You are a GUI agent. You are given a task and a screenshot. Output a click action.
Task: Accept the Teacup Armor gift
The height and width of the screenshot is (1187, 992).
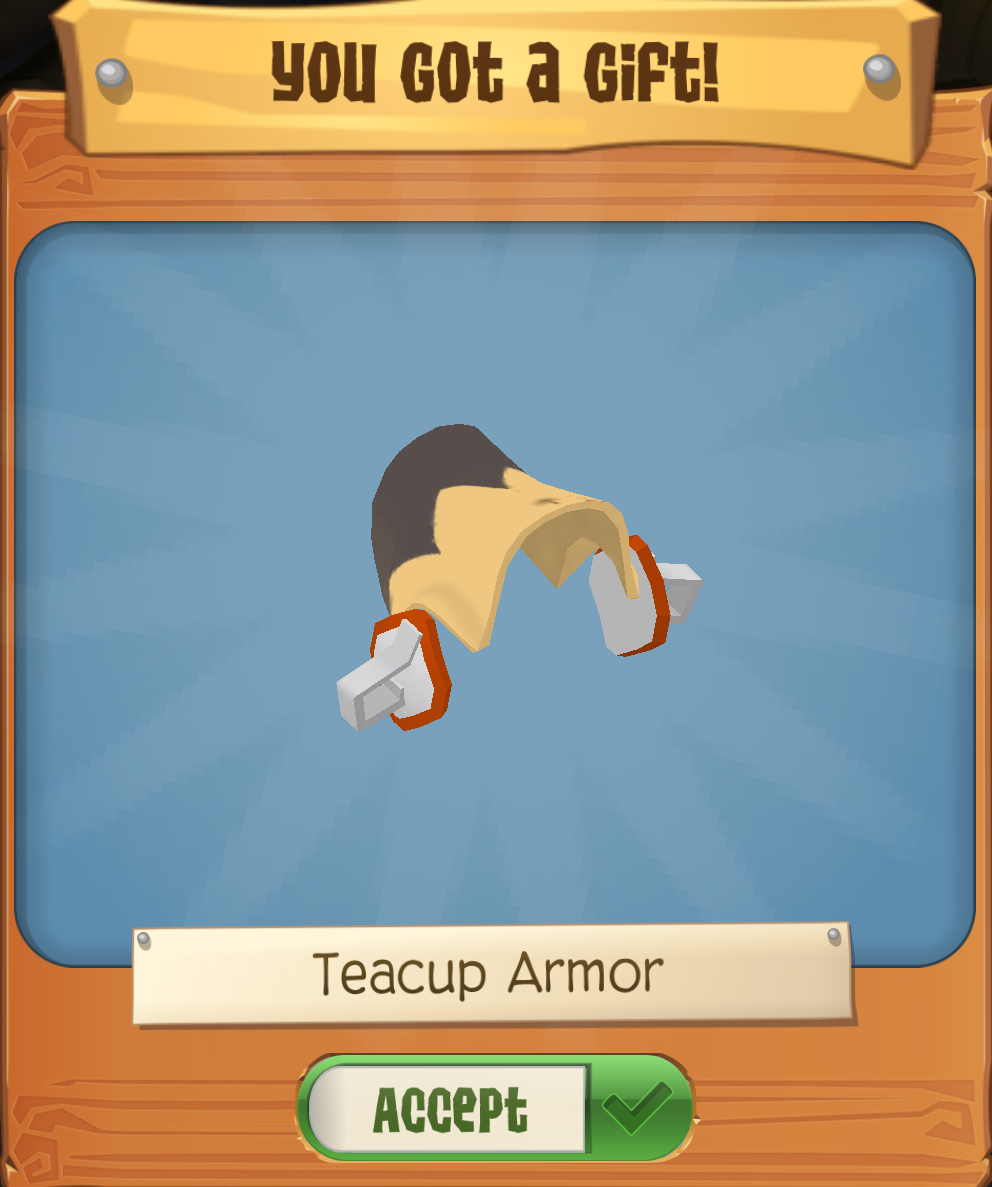pyautogui.click(x=496, y=1108)
